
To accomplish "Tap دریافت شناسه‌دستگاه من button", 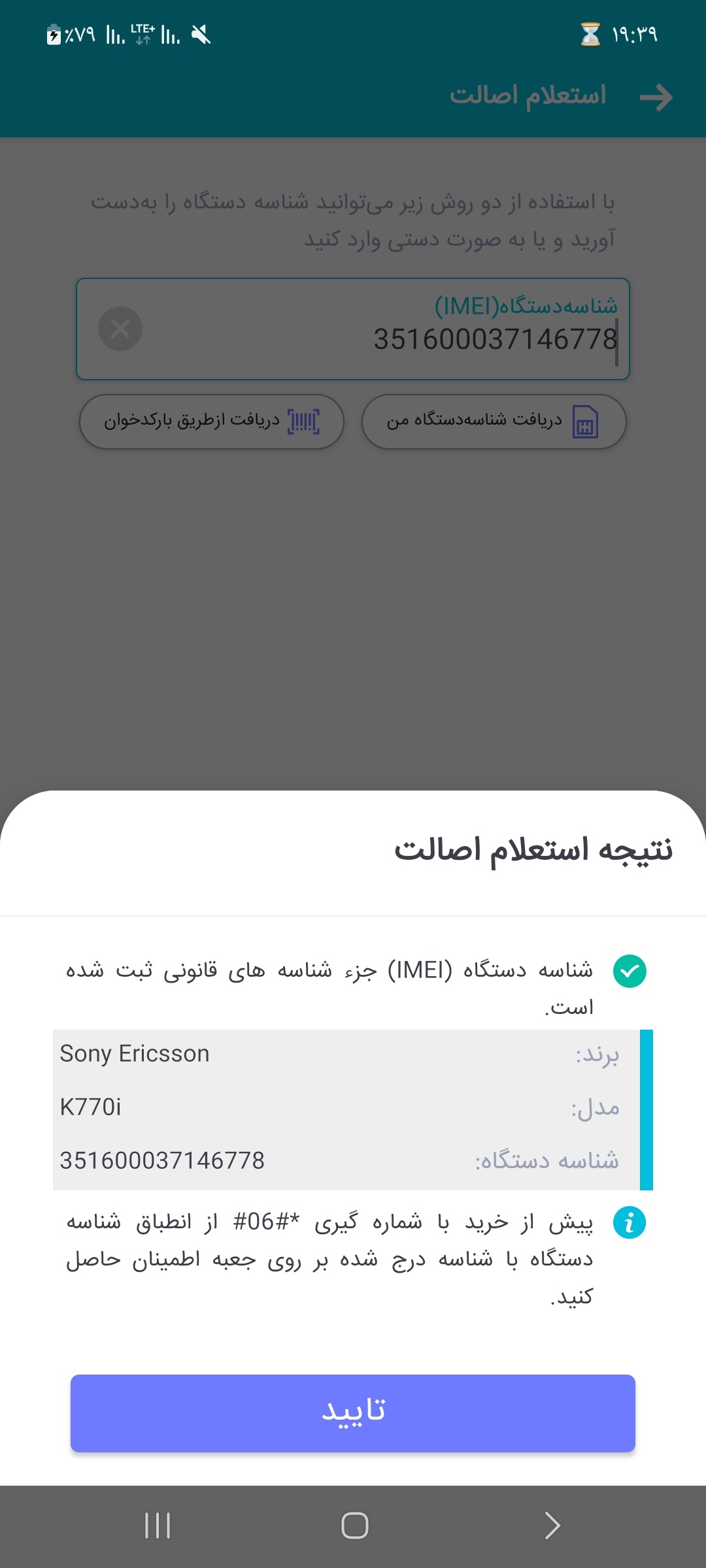I will 494,421.
